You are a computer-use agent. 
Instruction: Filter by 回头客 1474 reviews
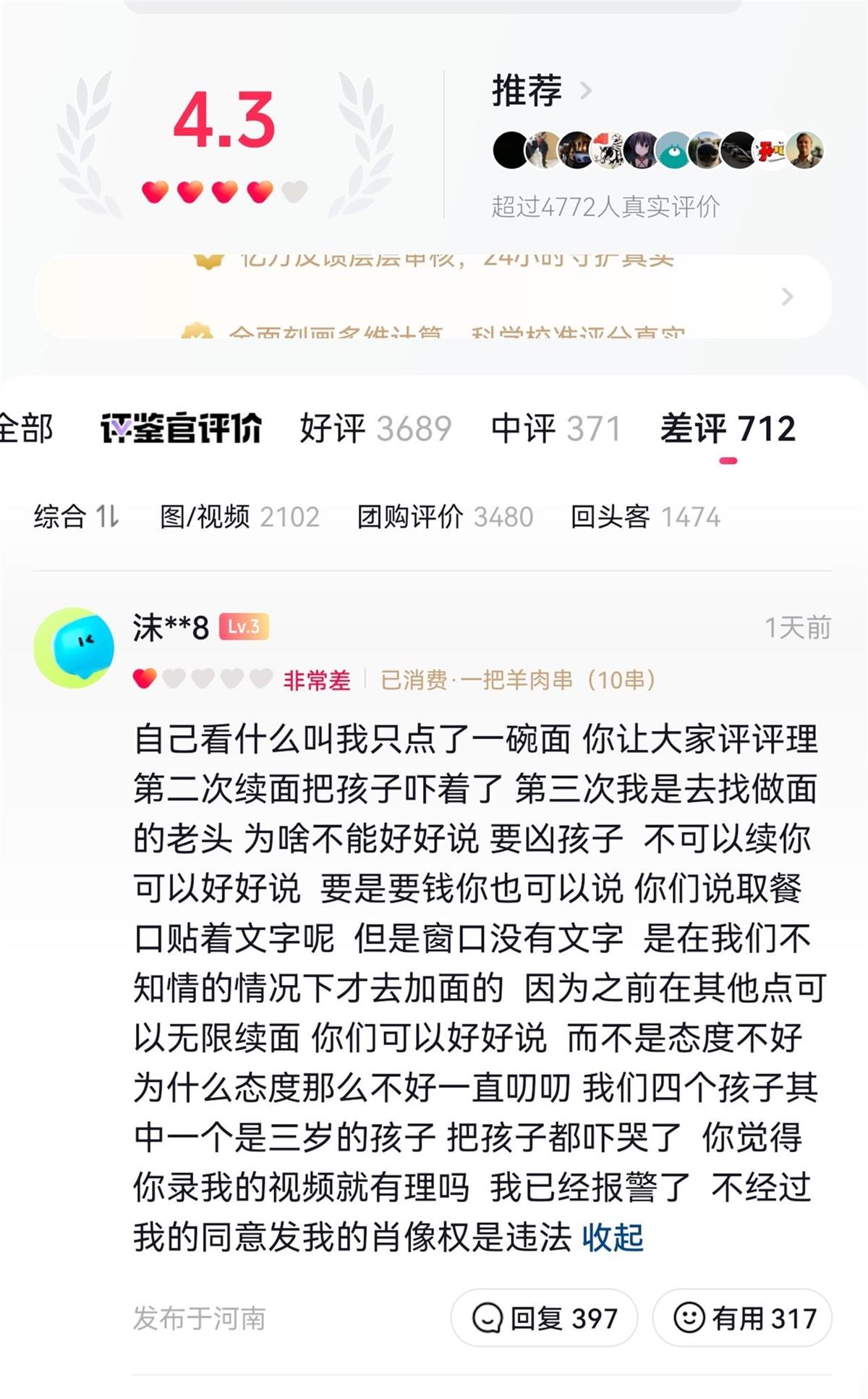645,517
